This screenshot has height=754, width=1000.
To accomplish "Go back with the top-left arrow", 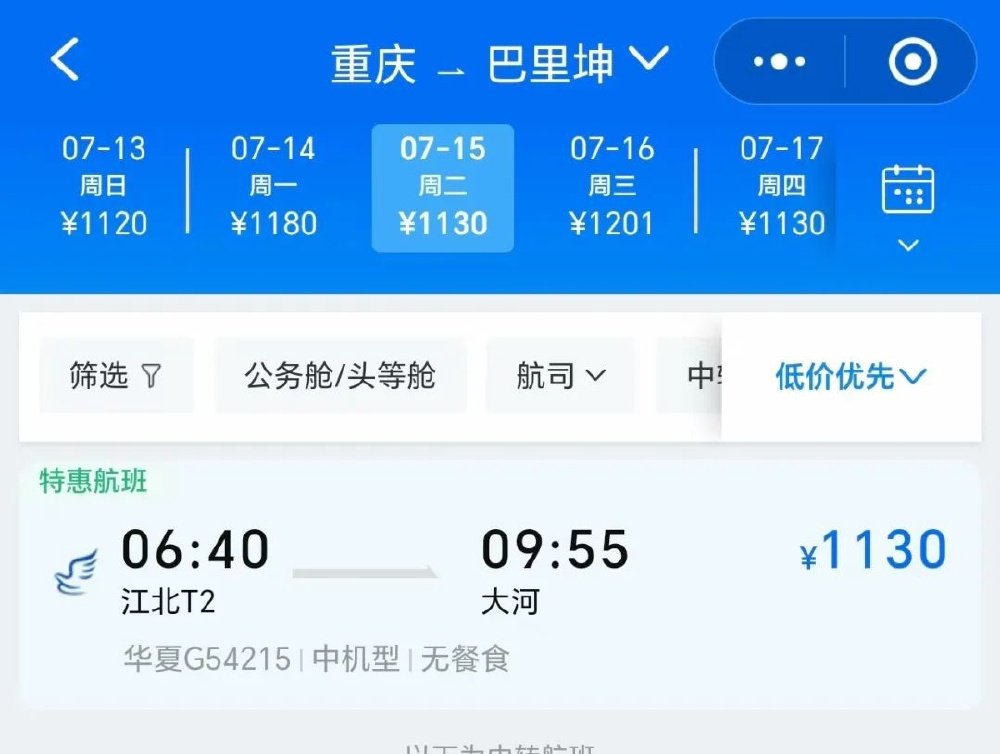I will coord(65,61).
